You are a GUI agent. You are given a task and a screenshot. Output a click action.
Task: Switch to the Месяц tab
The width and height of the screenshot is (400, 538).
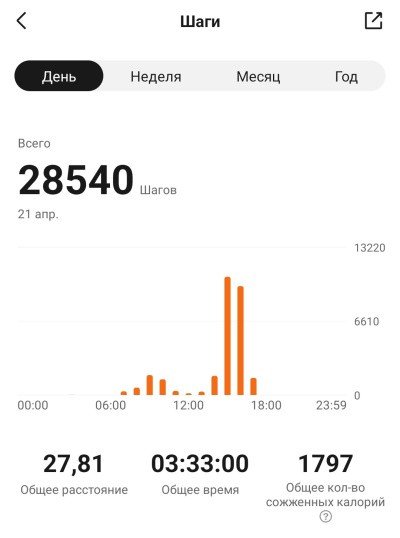[x=258, y=76]
